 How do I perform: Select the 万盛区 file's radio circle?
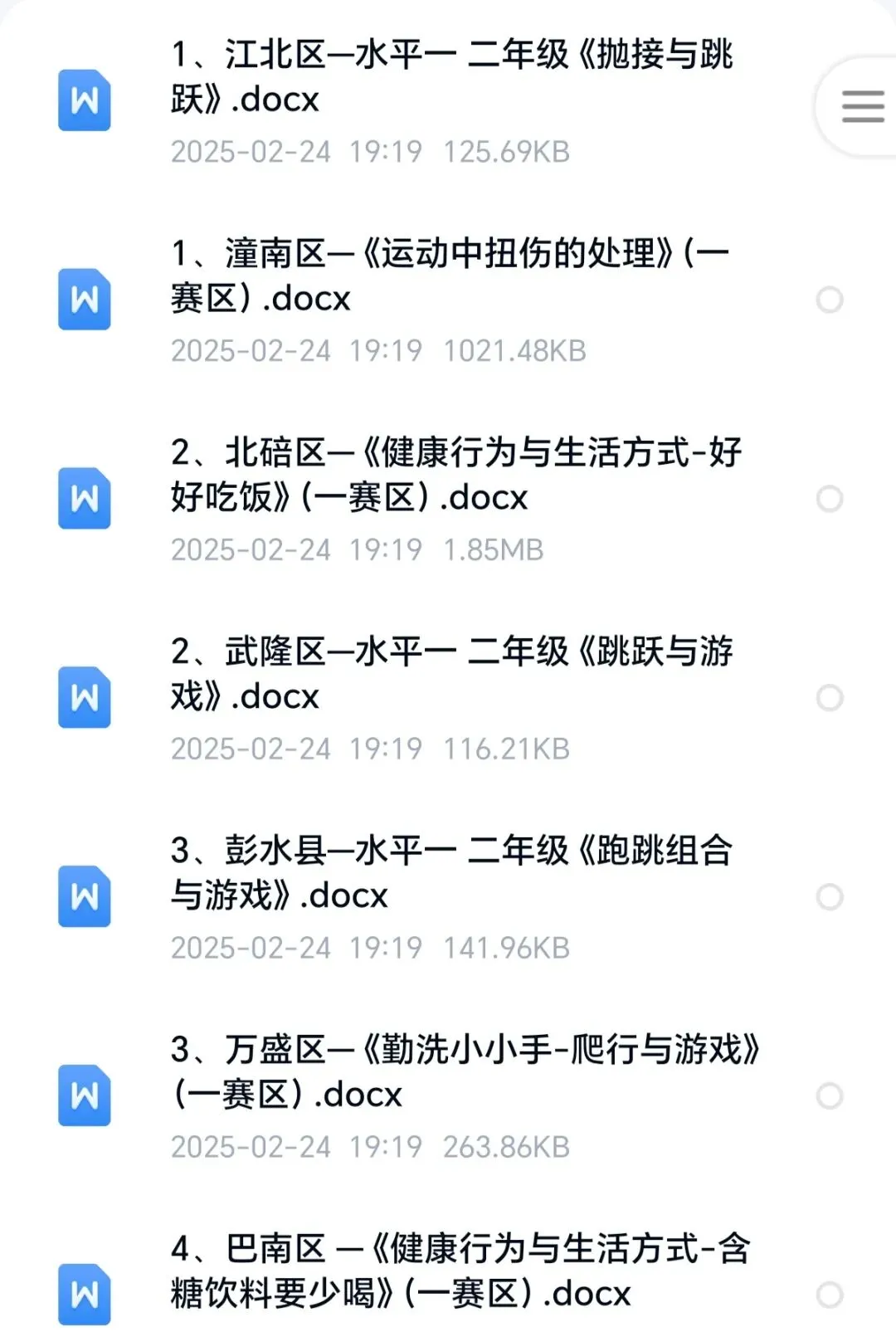click(830, 1096)
